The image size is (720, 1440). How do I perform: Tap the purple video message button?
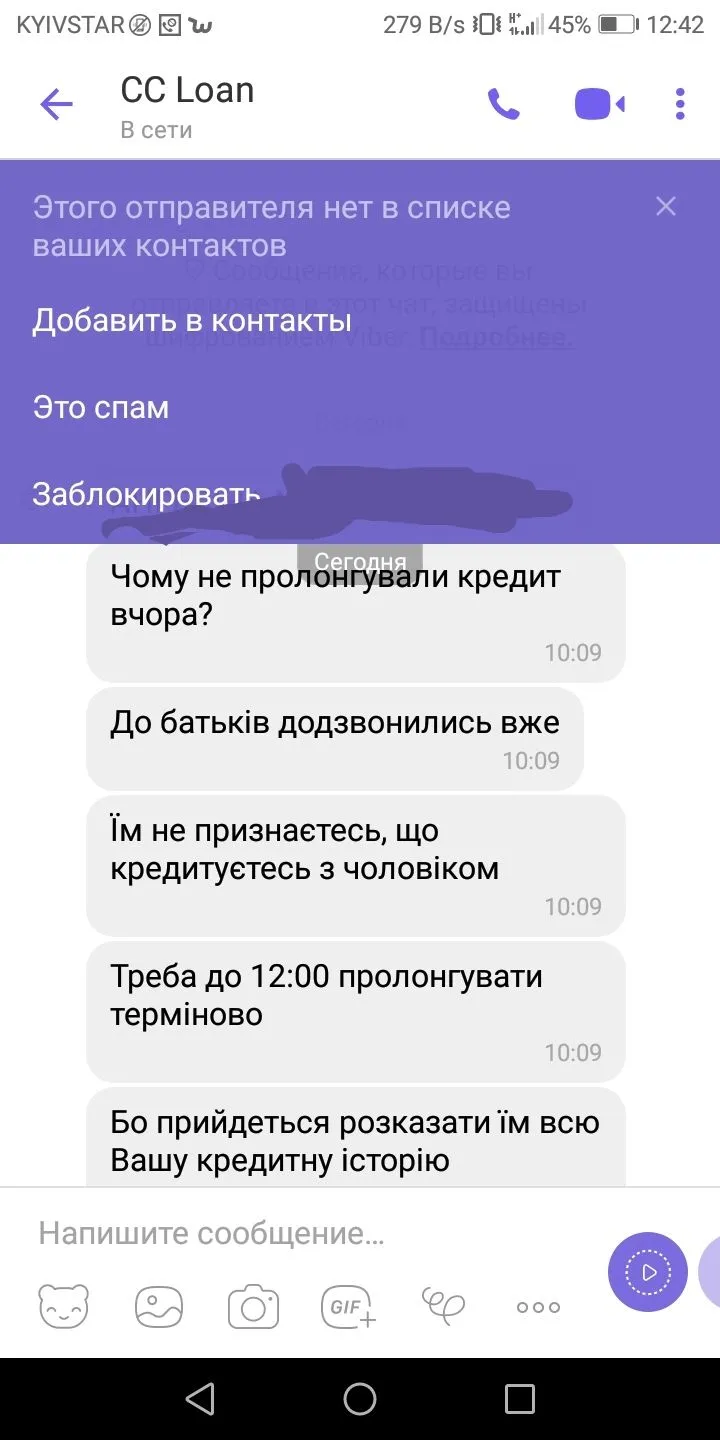(648, 1272)
